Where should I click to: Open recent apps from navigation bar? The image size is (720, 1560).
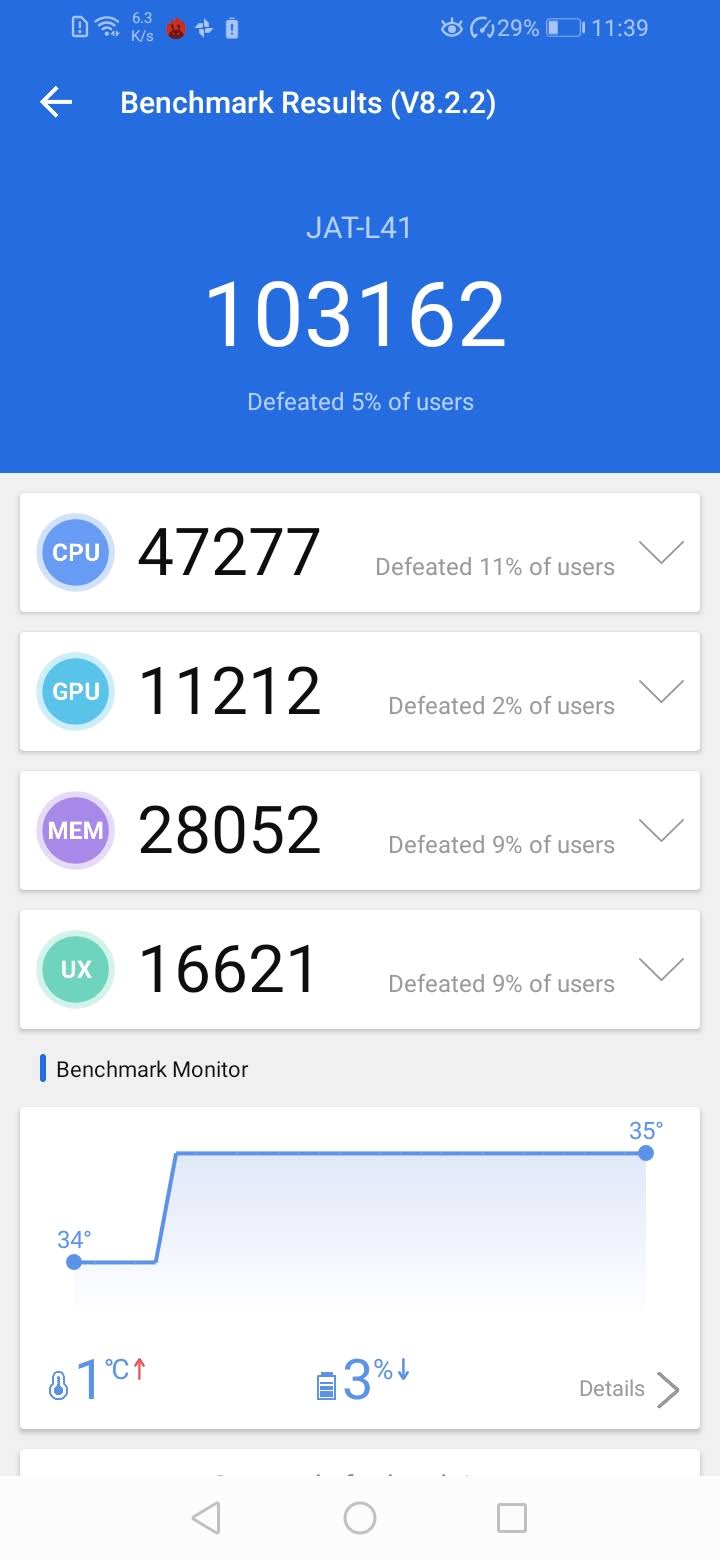(x=512, y=1518)
